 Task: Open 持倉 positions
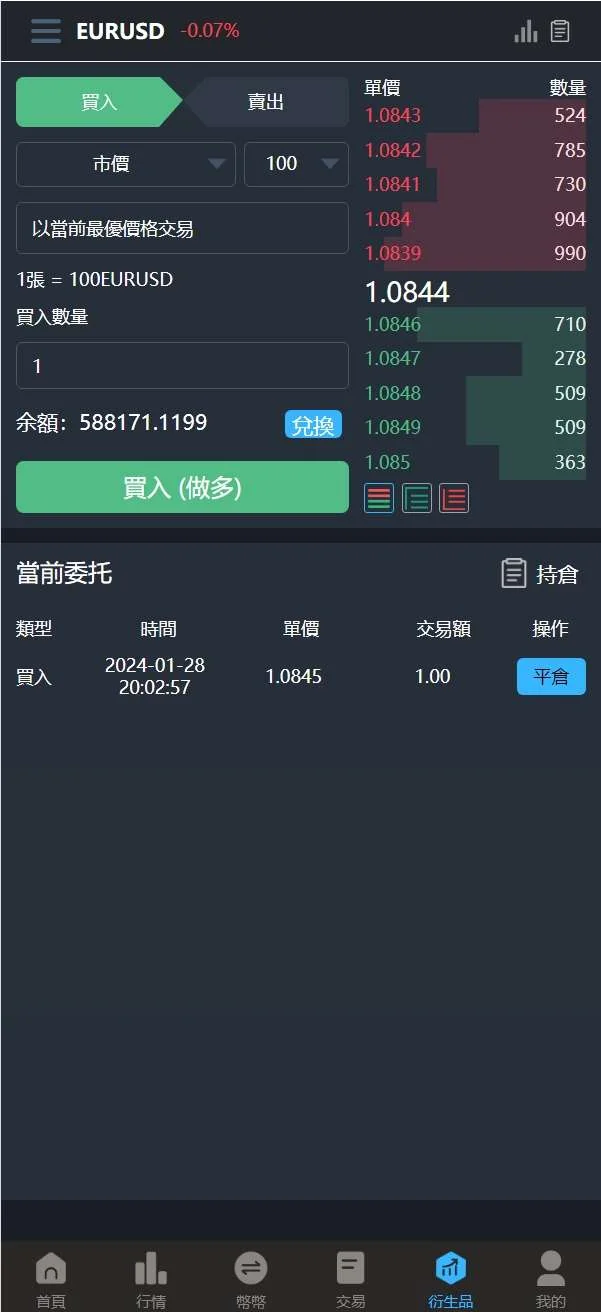coord(540,574)
